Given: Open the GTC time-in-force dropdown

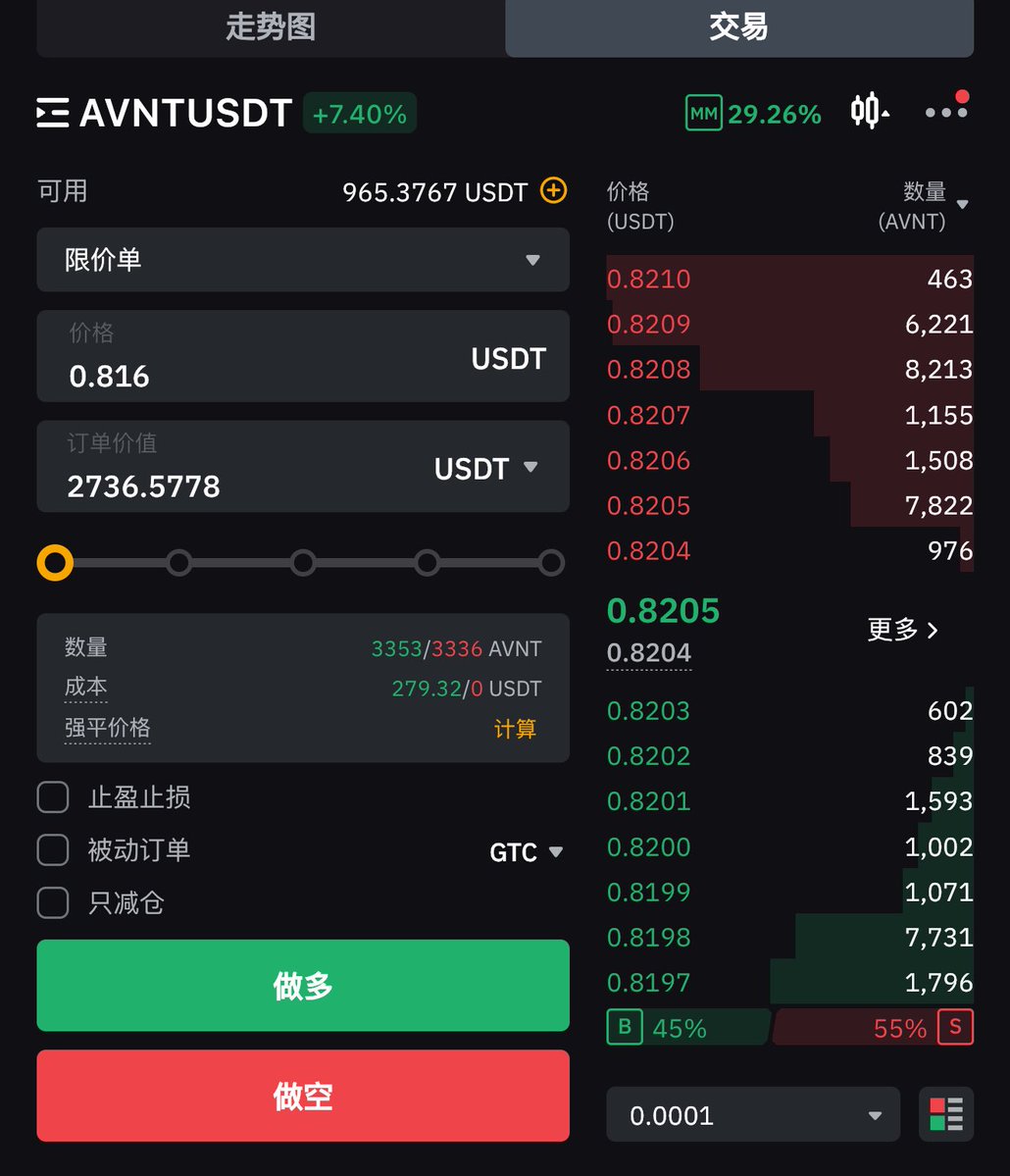Looking at the screenshot, I should pos(527,852).
